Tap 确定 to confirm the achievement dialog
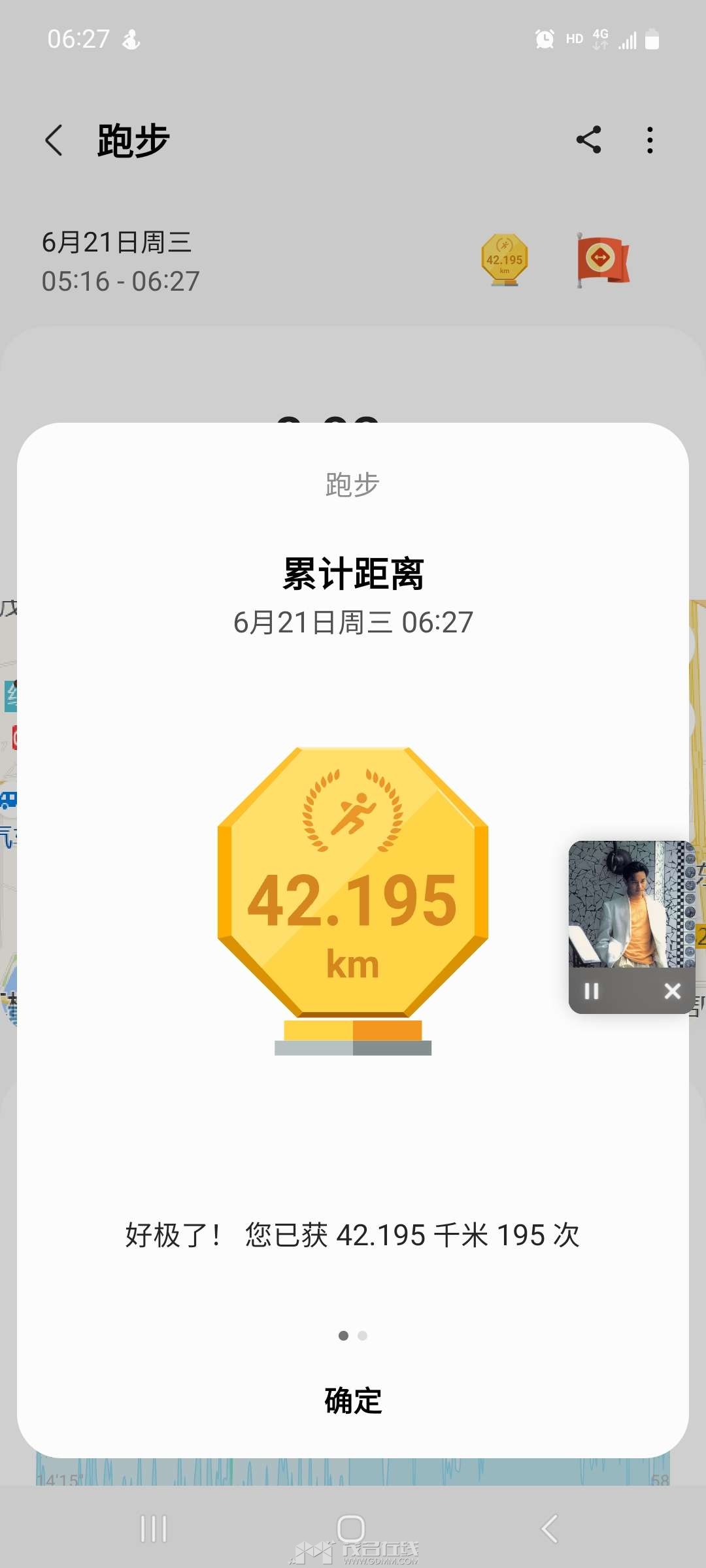Viewport: 706px width, 1568px height. (x=353, y=1401)
